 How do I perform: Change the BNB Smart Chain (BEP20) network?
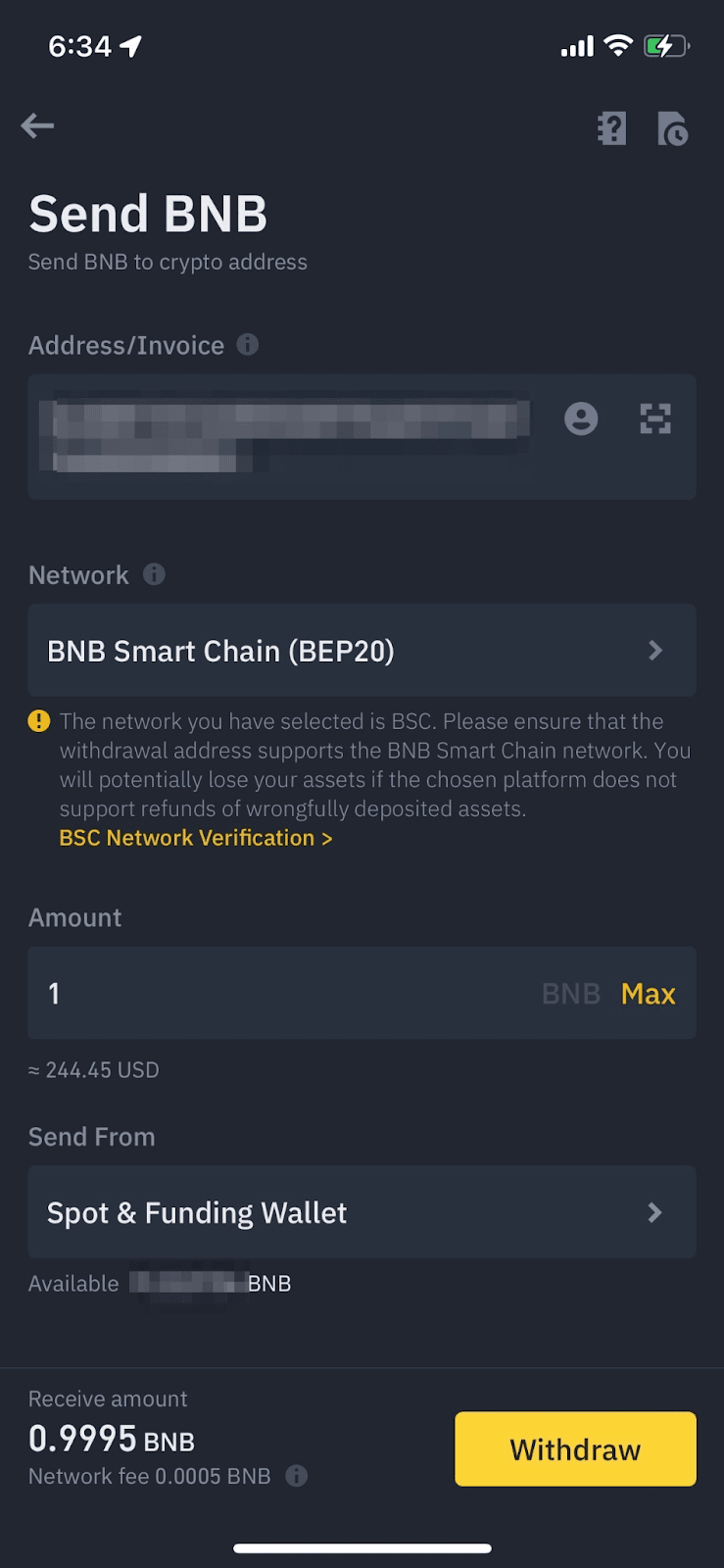tap(362, 651)
